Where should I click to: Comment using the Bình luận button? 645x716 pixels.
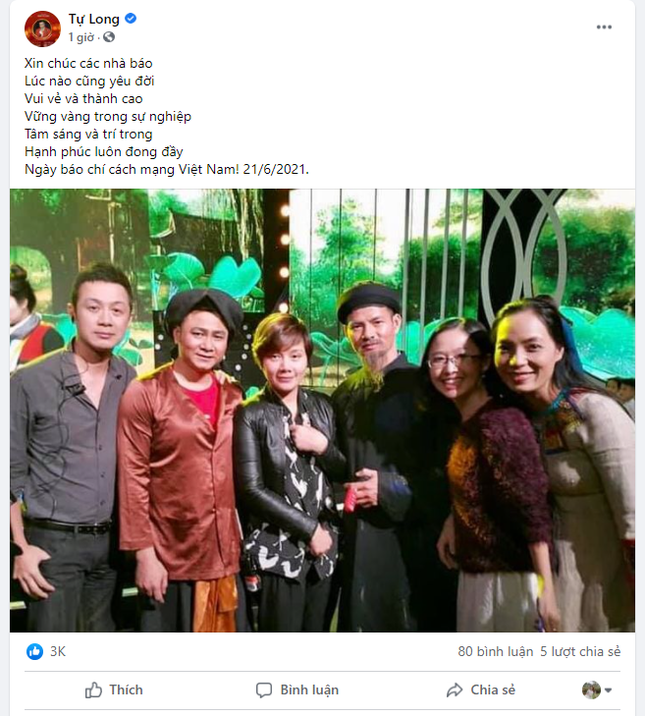tap(297, 690)
